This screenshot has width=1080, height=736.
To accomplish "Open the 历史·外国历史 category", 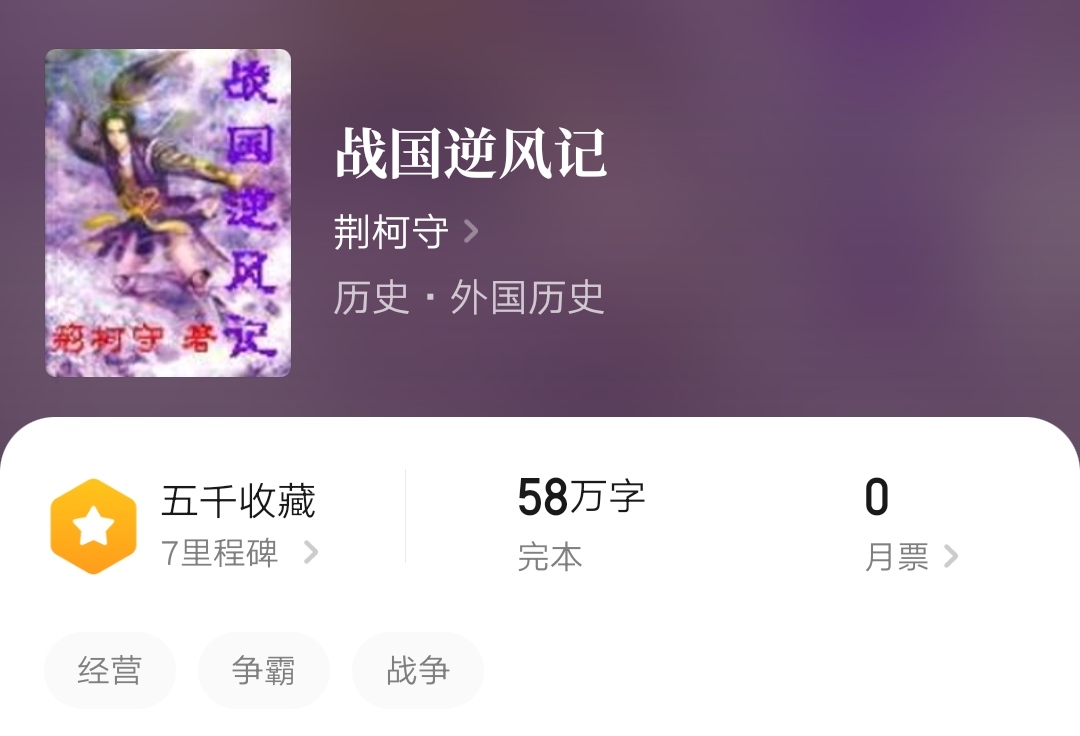I will coord(468,298).
